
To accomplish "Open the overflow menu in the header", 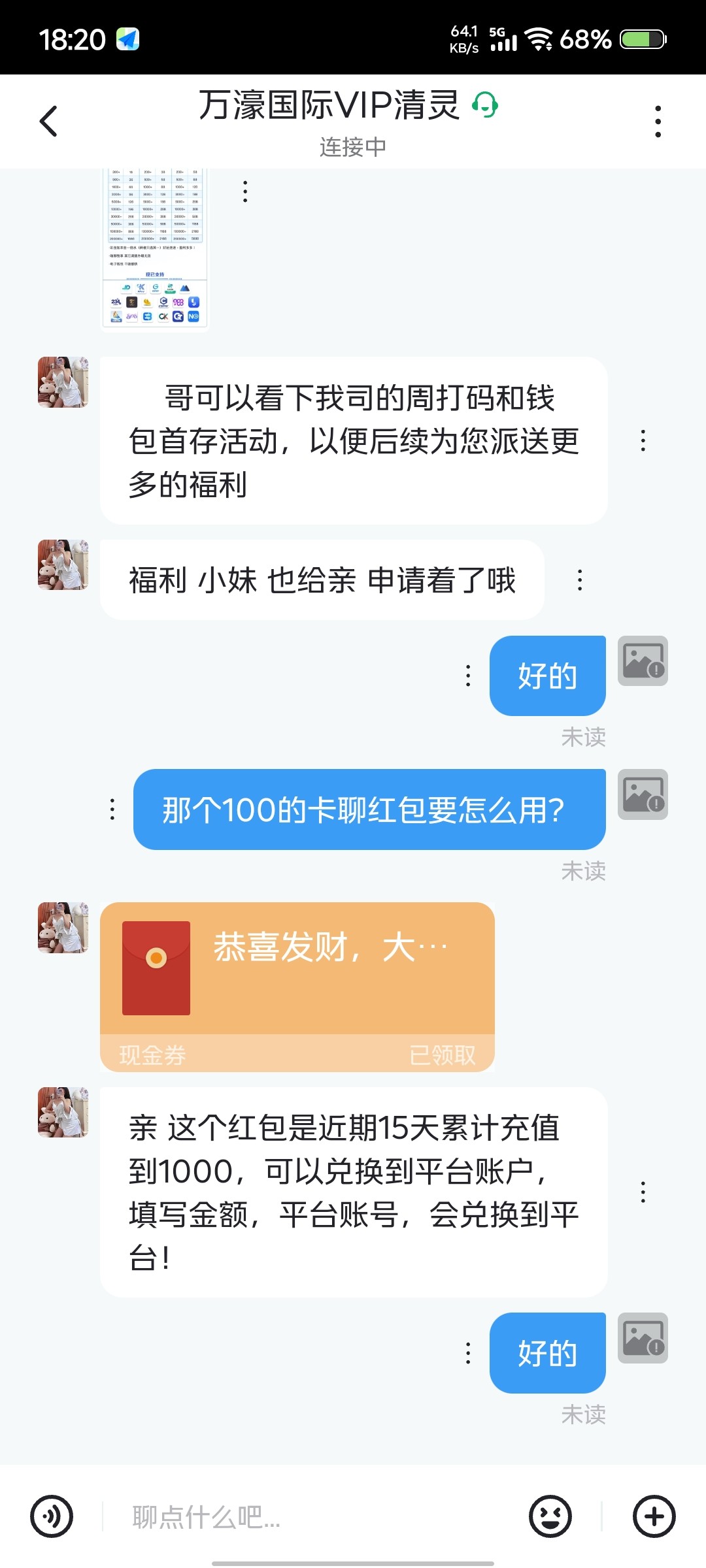I will point(658,122).
